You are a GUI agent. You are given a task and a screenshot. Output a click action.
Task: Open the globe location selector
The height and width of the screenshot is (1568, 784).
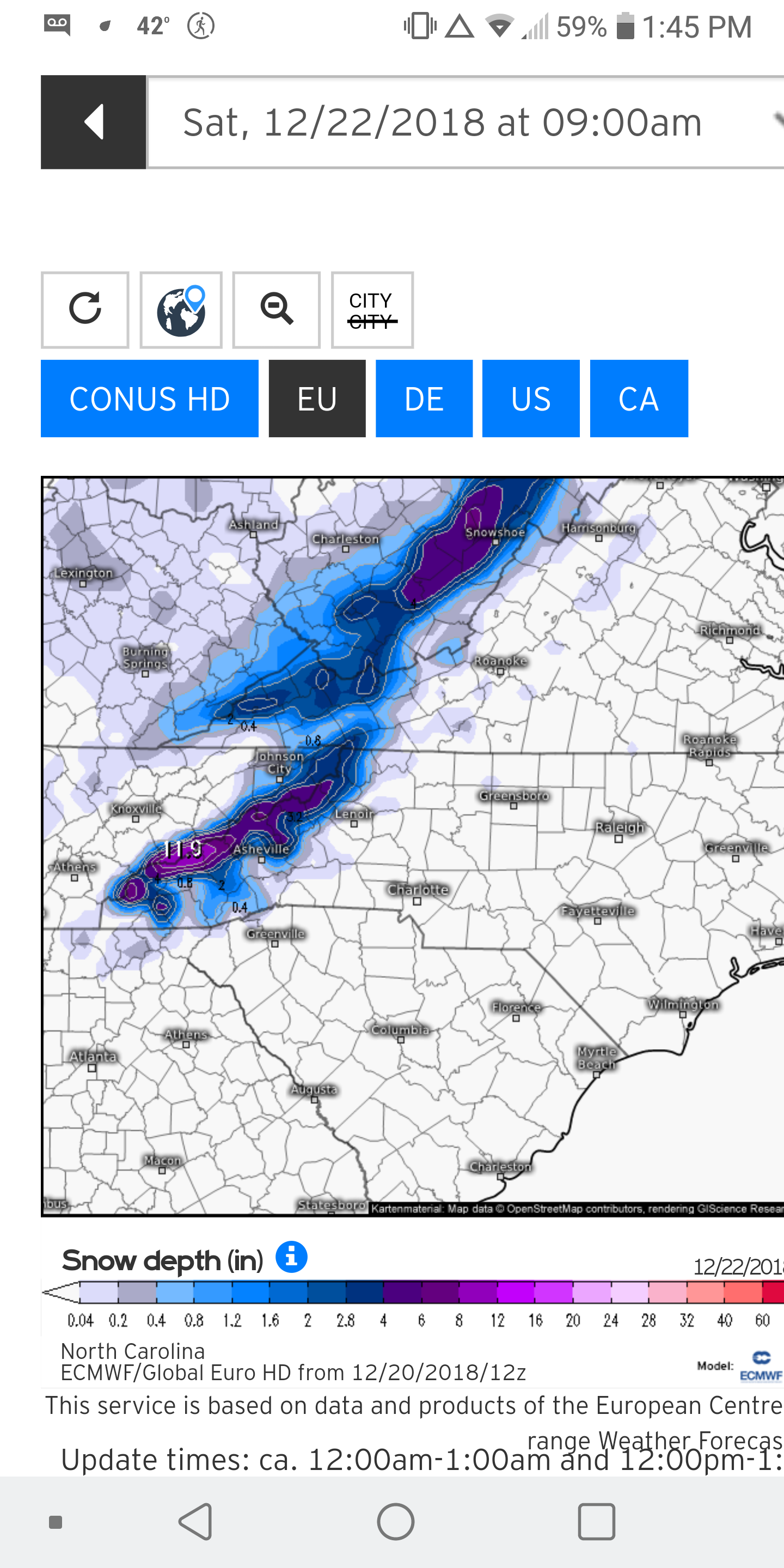pos(181,310)
